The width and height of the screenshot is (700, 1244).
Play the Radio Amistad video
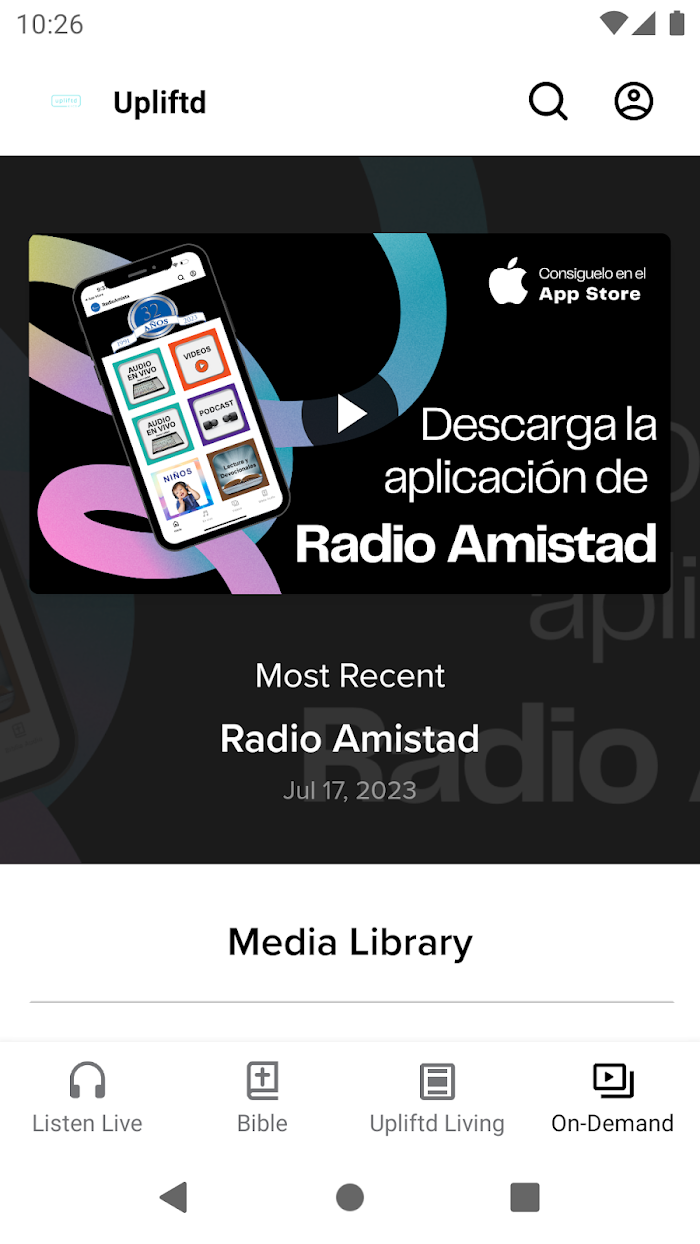point(350,413)
